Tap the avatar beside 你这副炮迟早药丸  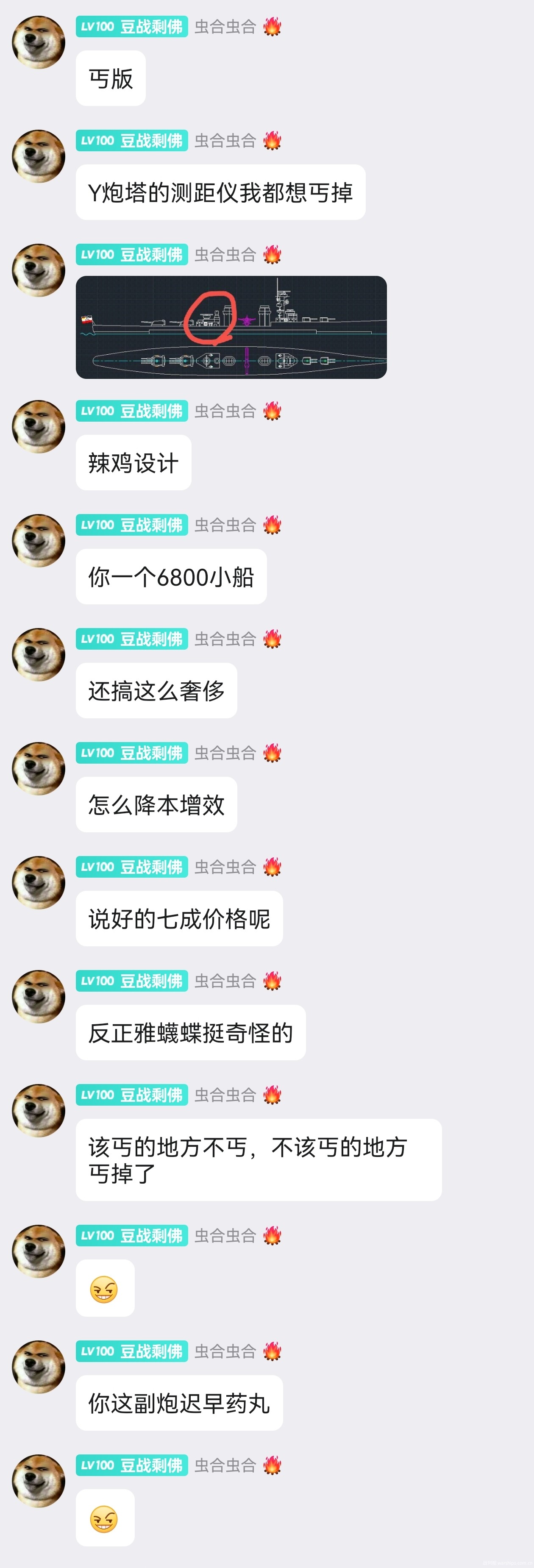click(39, 1367)
